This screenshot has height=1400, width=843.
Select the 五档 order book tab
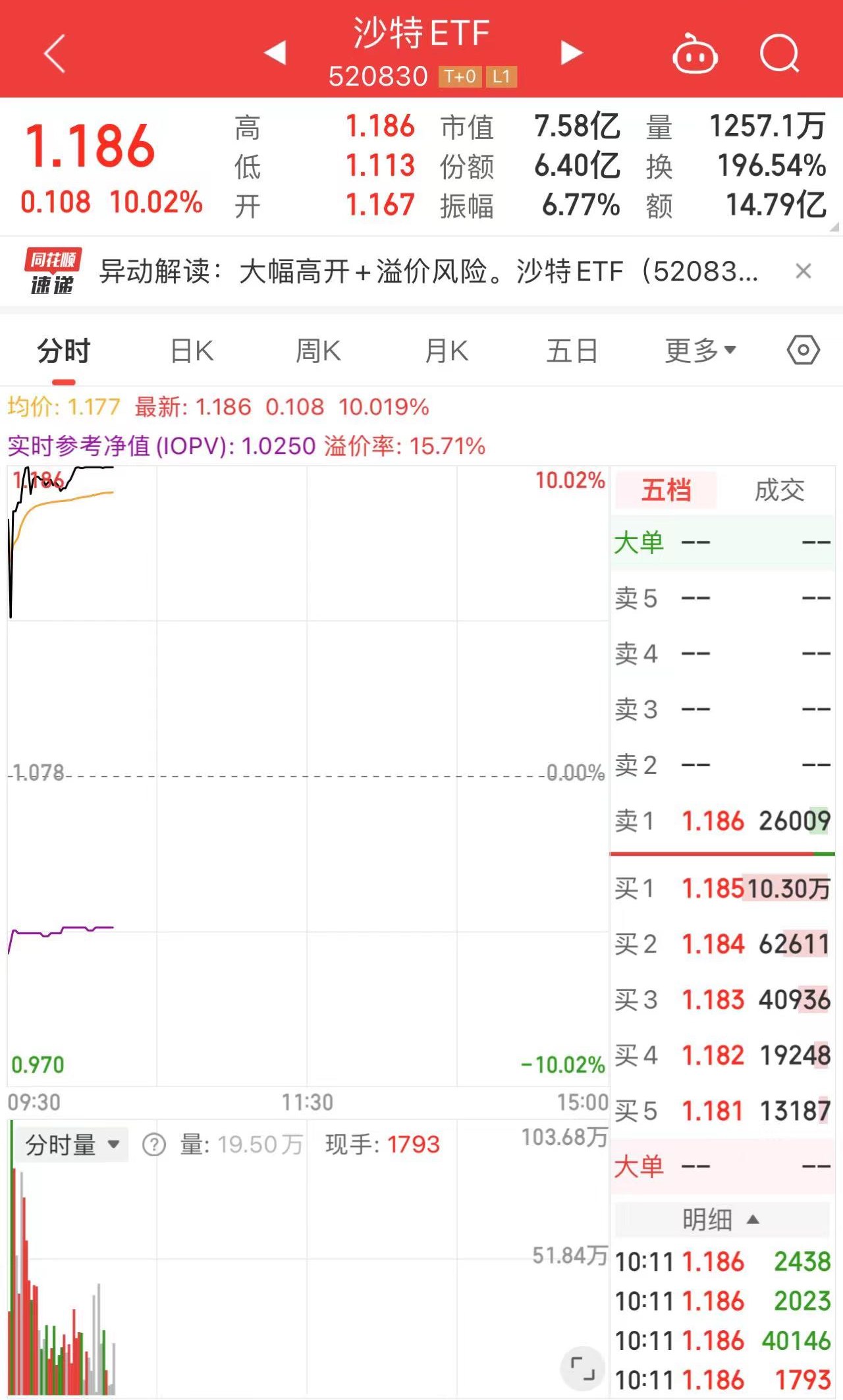point(666,490)
